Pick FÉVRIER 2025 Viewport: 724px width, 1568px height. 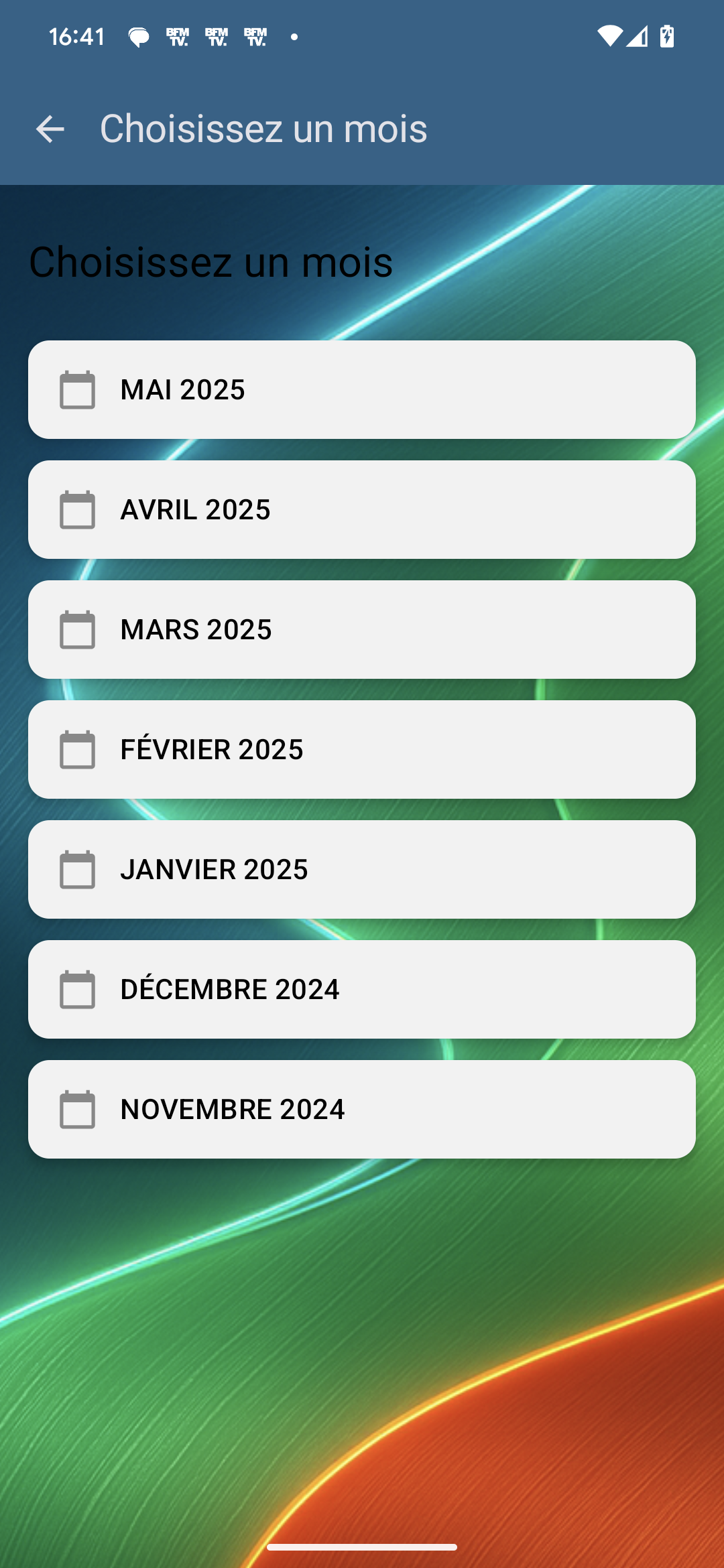361,750
